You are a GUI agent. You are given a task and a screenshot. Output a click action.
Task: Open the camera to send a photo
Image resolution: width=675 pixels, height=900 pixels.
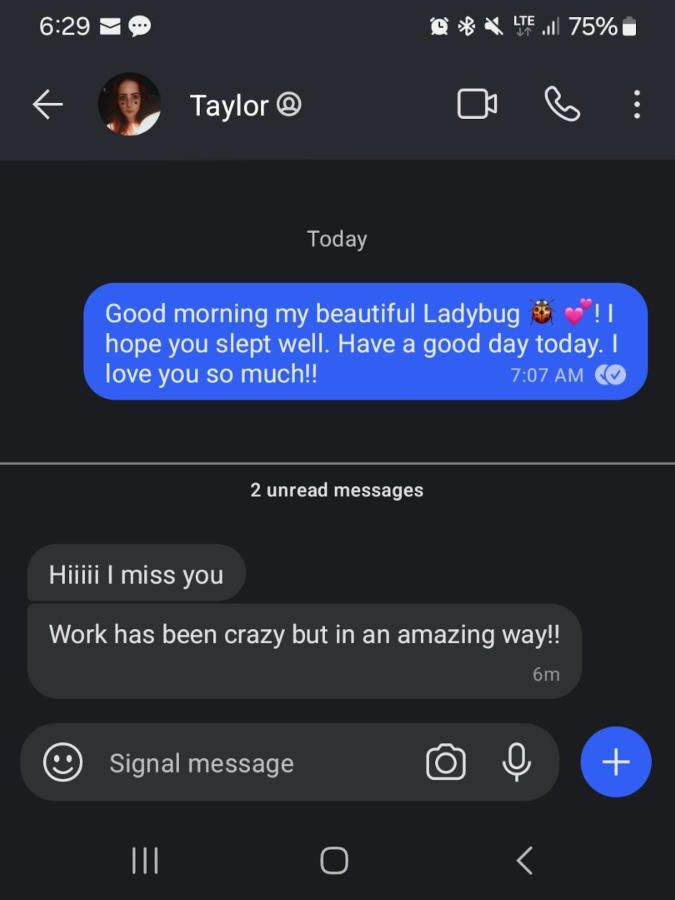(x=446, y=763)
